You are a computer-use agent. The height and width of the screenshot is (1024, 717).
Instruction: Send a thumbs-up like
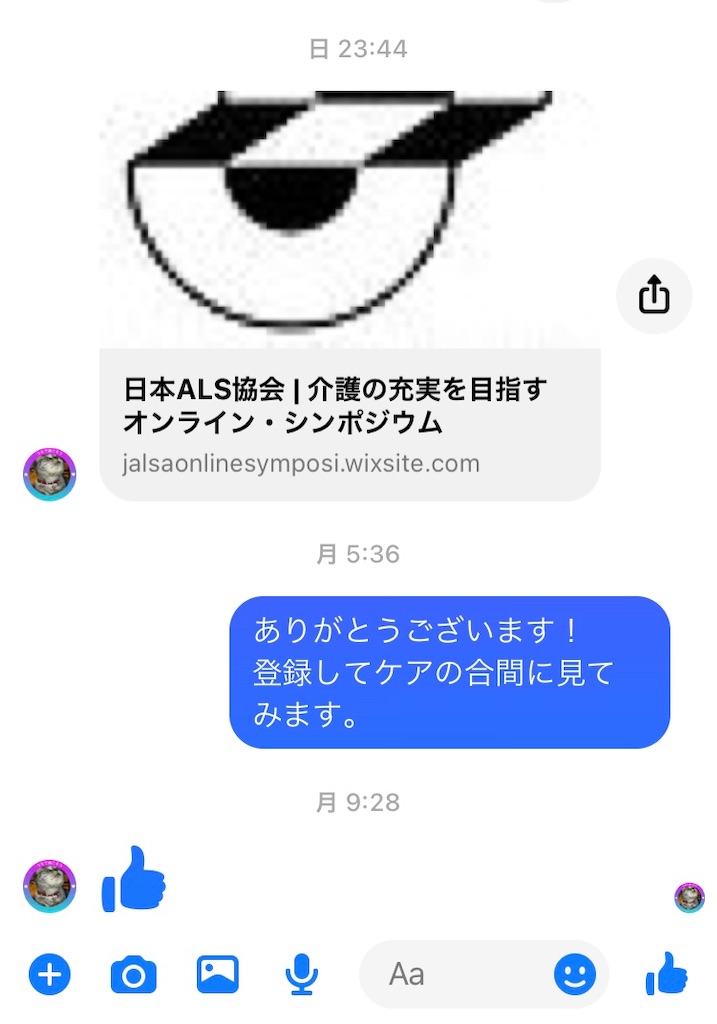(667, 973)
